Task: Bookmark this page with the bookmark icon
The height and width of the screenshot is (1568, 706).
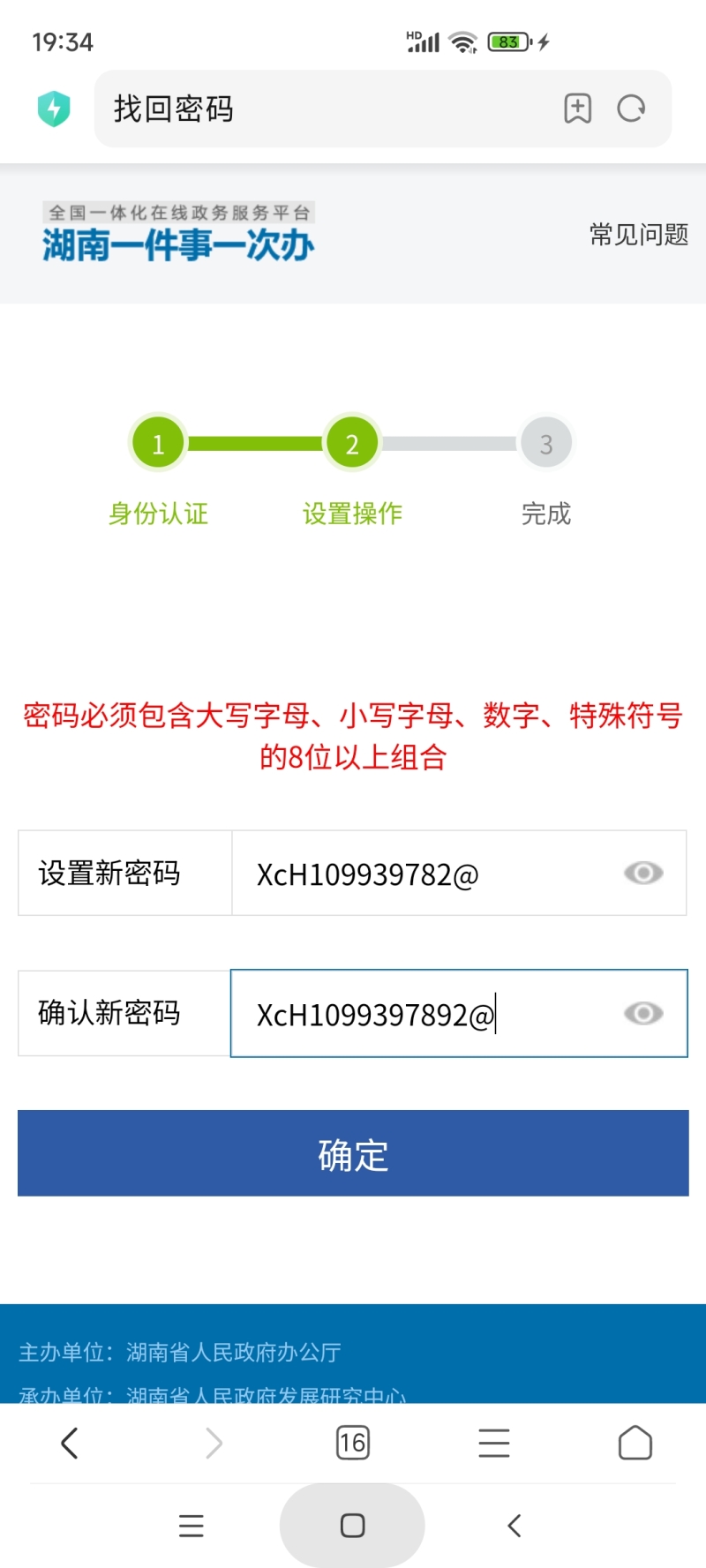Action: pyautogui.click(x=578, y=109)
